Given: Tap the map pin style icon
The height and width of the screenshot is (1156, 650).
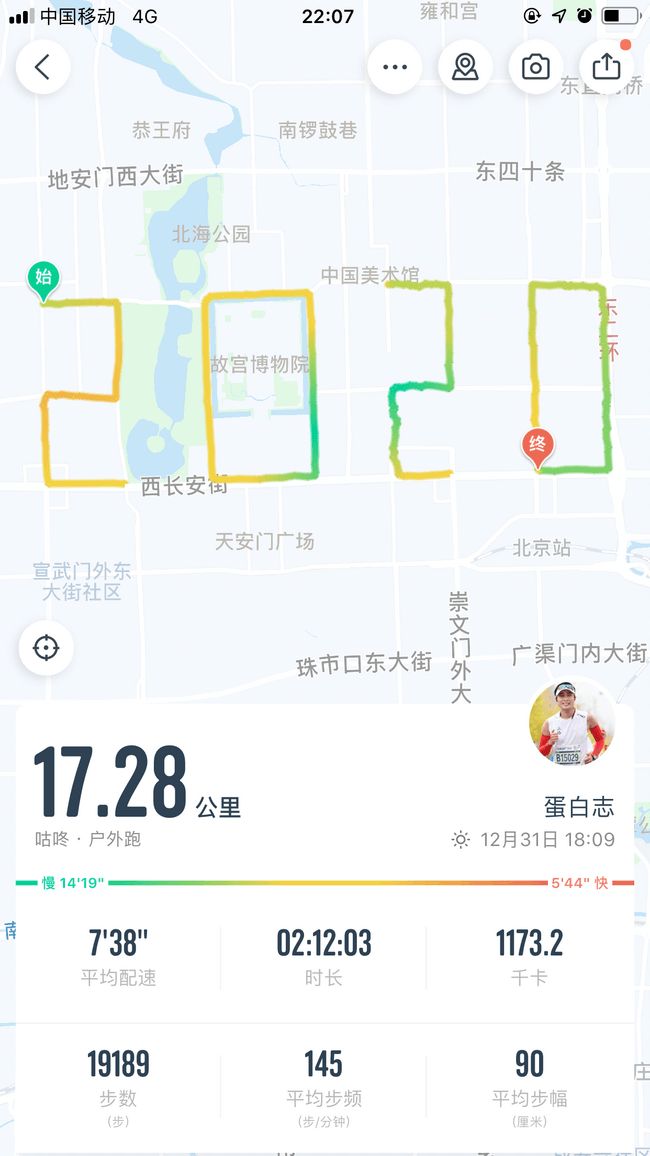Looking at the screenshot, I should click(x=465, y=67).
